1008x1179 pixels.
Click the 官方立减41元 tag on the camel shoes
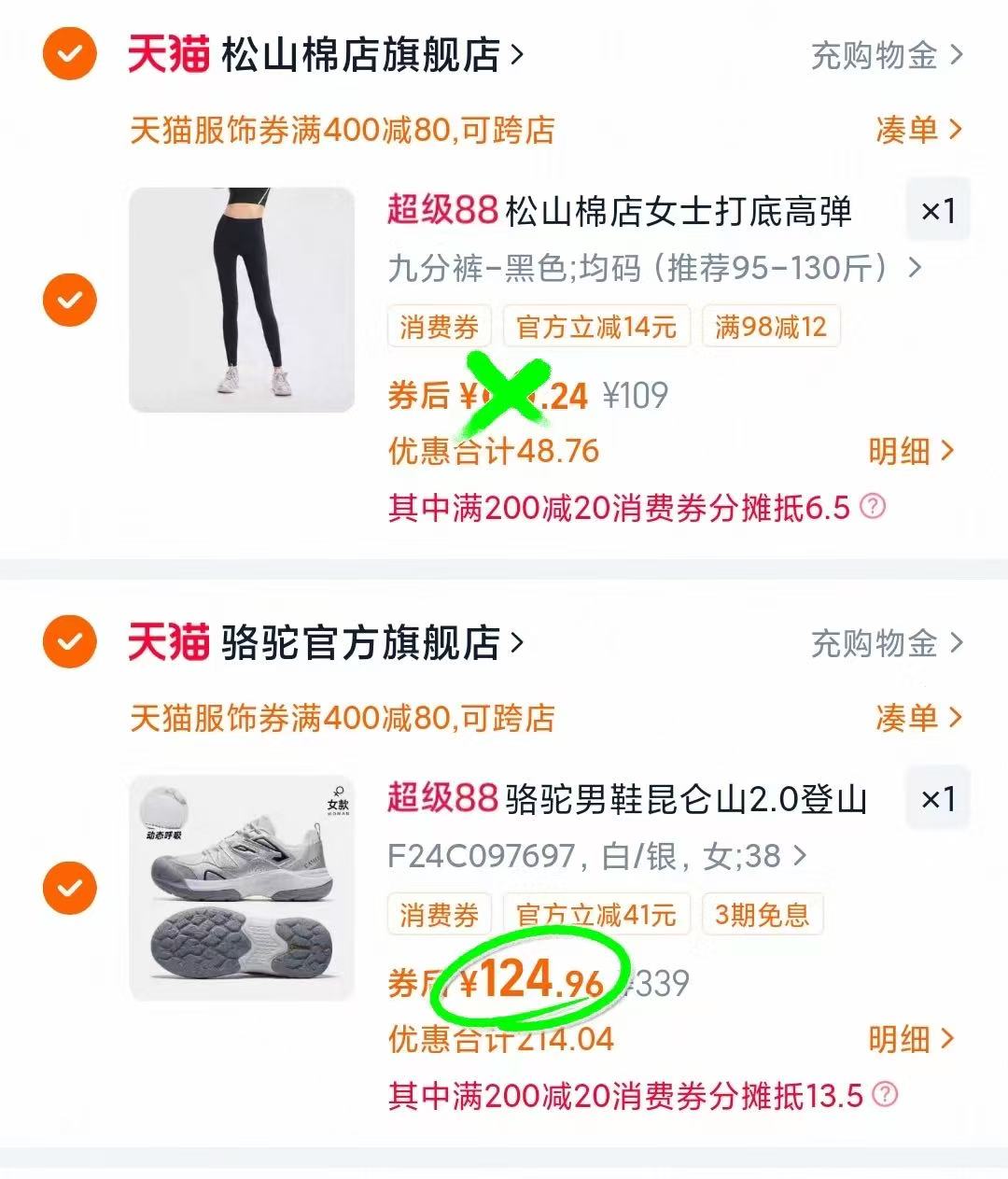[x=597, y=915]
